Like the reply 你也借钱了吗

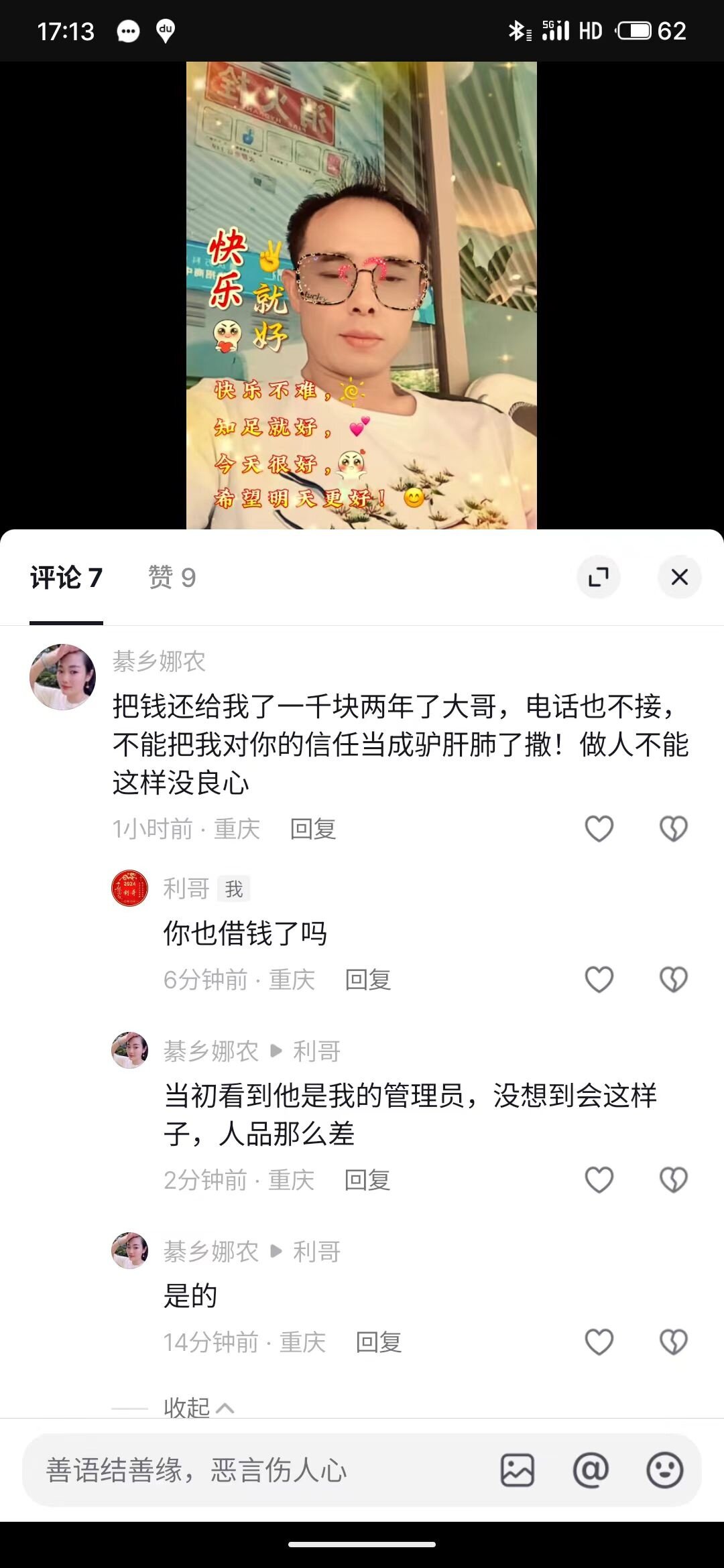click(599, 980)
